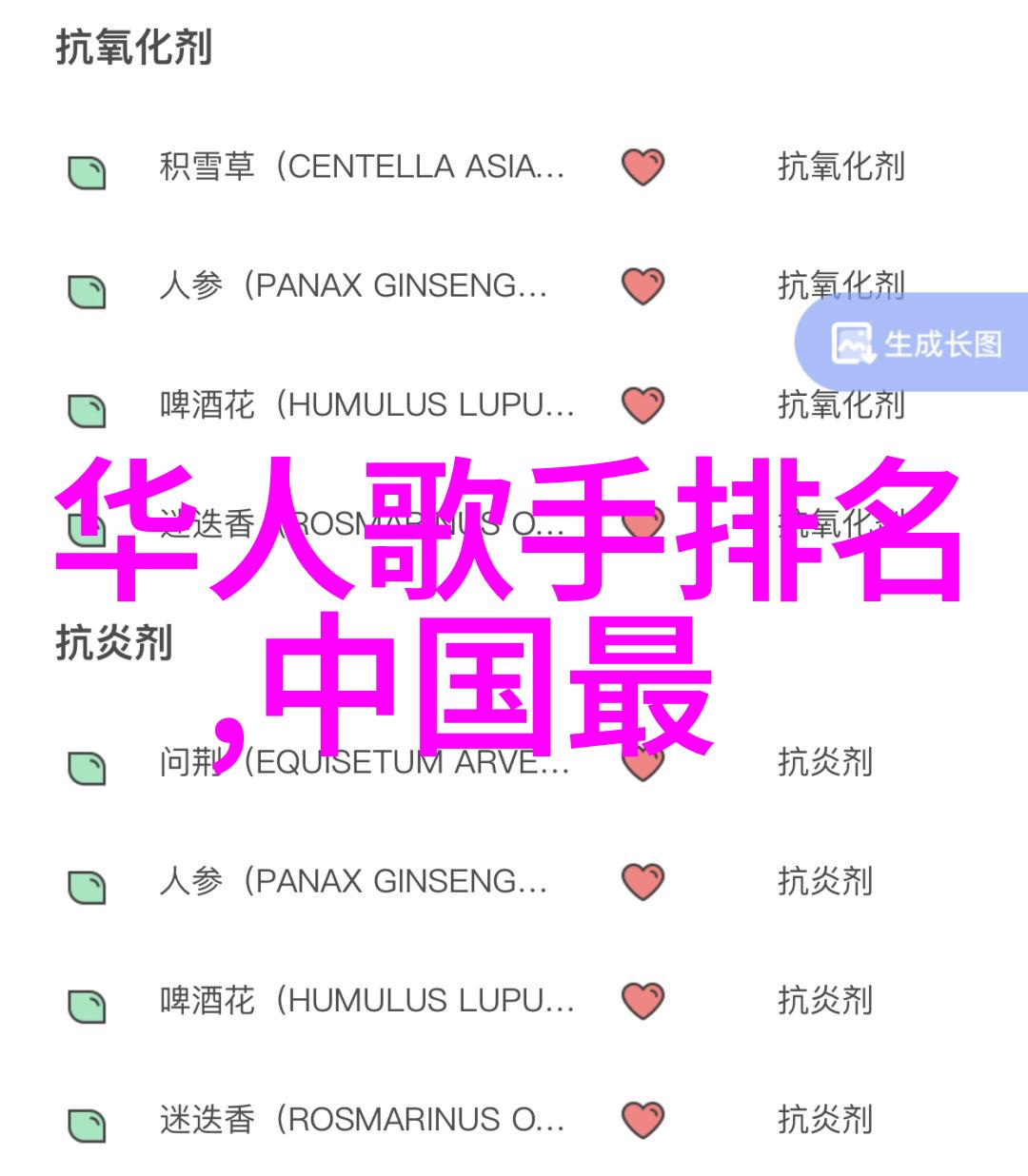Open 人参 ingredient in the 抗氧化剂 section
This screenshot has width=1028, height=1176.
(352, 286)
